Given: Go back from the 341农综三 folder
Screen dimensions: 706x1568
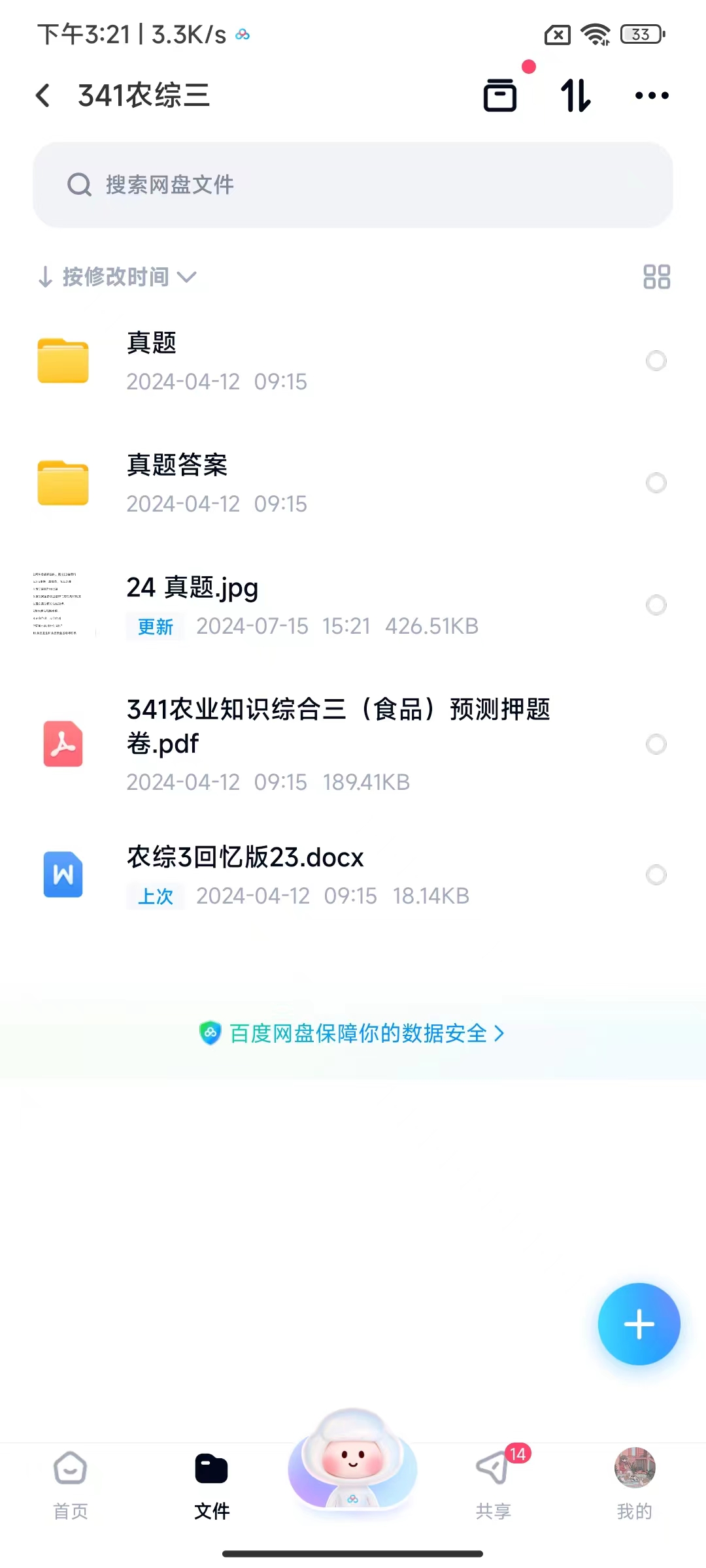Looking at the screenshot, I should [43, 95].
